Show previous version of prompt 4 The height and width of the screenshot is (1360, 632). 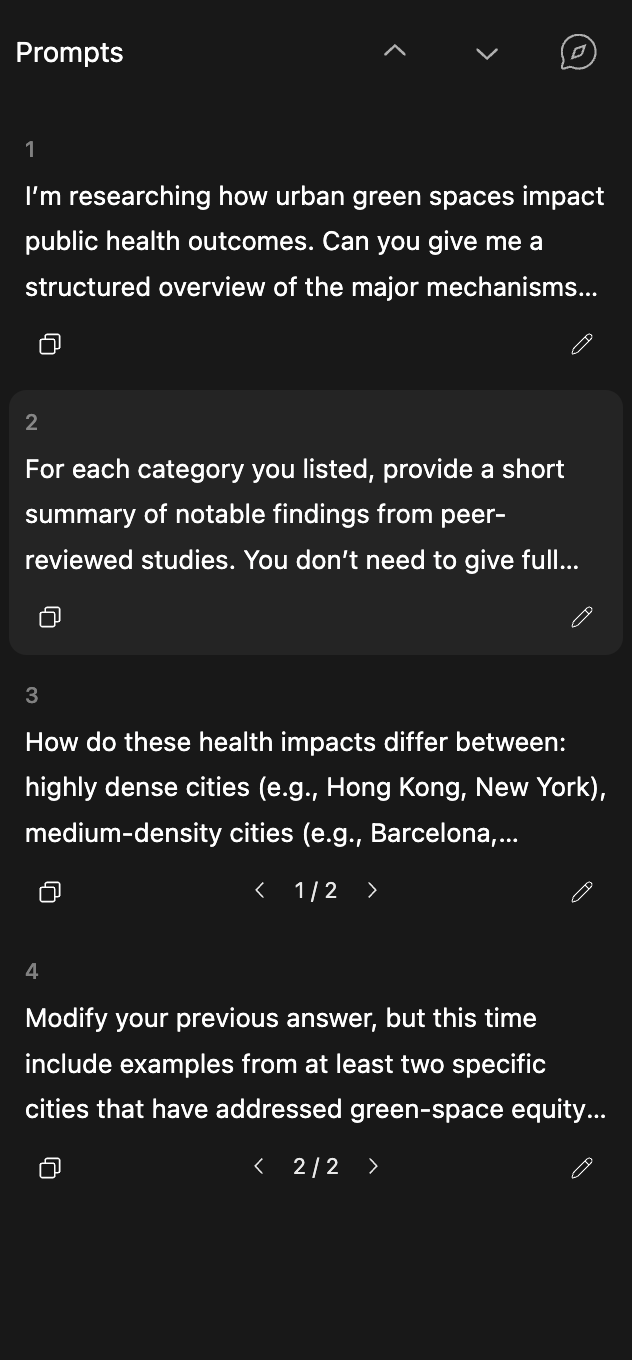(x=259, y=1166)
